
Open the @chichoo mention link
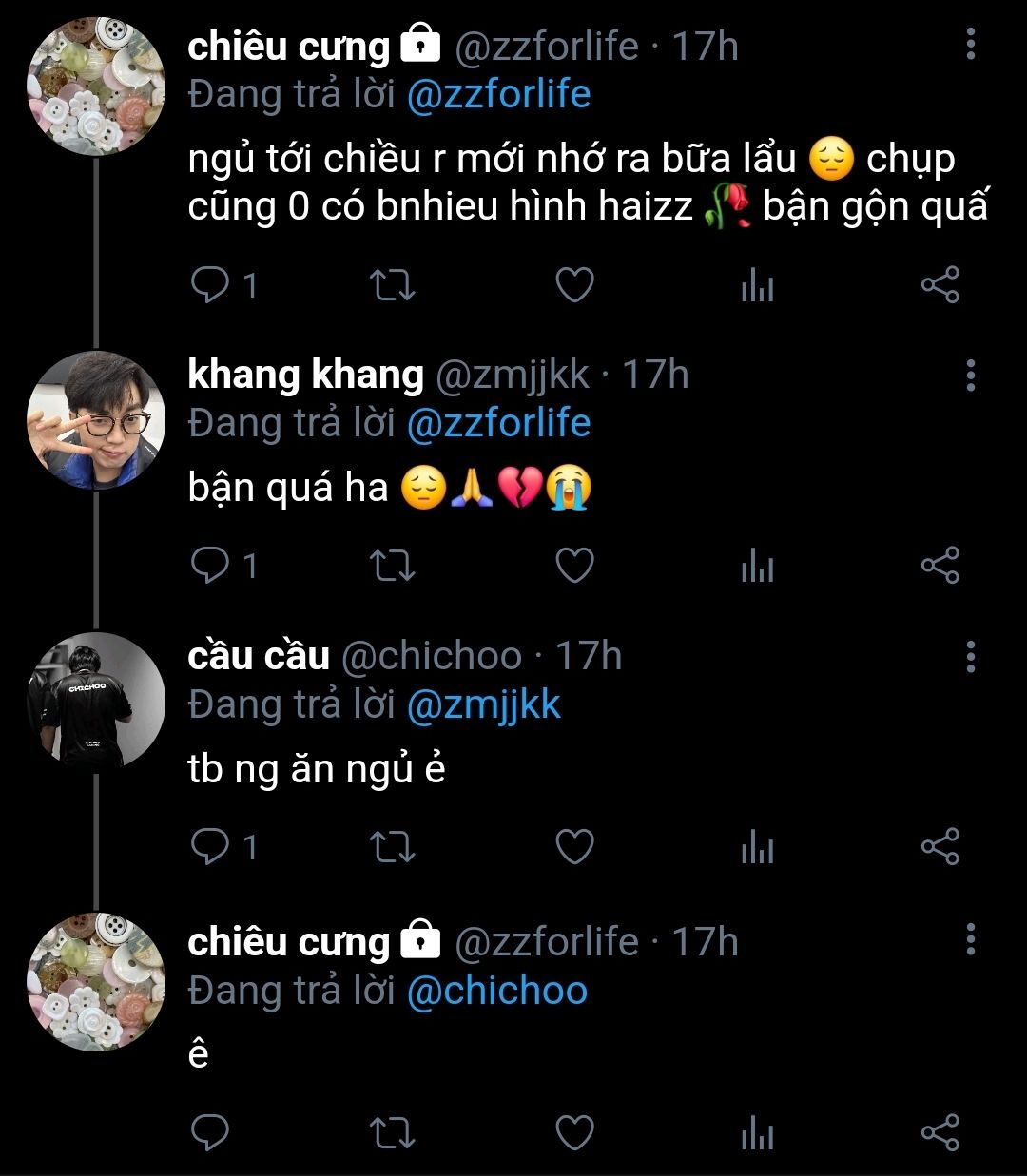496,990
